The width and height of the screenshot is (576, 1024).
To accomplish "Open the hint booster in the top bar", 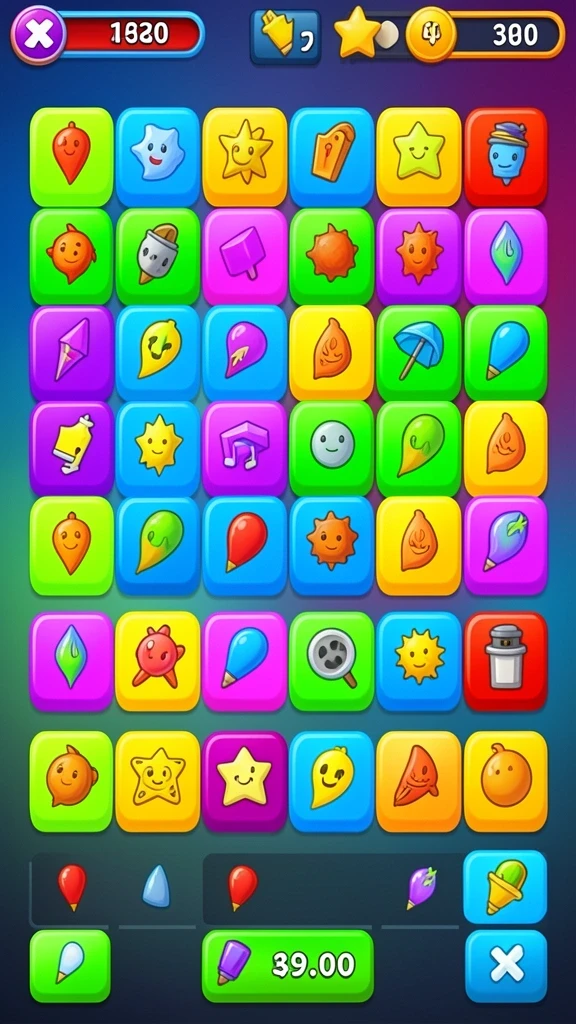I will [285, 37].
